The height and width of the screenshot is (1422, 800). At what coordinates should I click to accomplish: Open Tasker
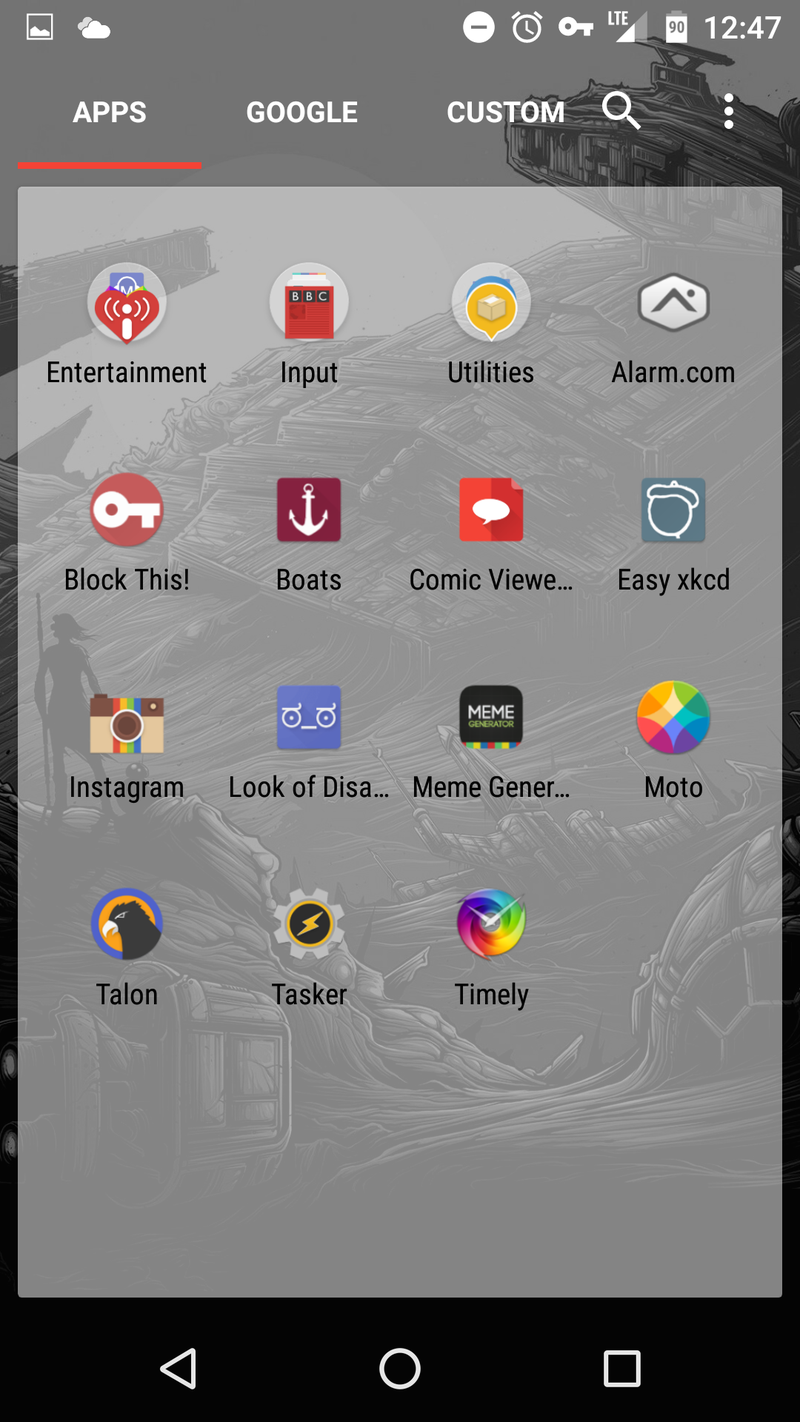[x=309, y=925]
